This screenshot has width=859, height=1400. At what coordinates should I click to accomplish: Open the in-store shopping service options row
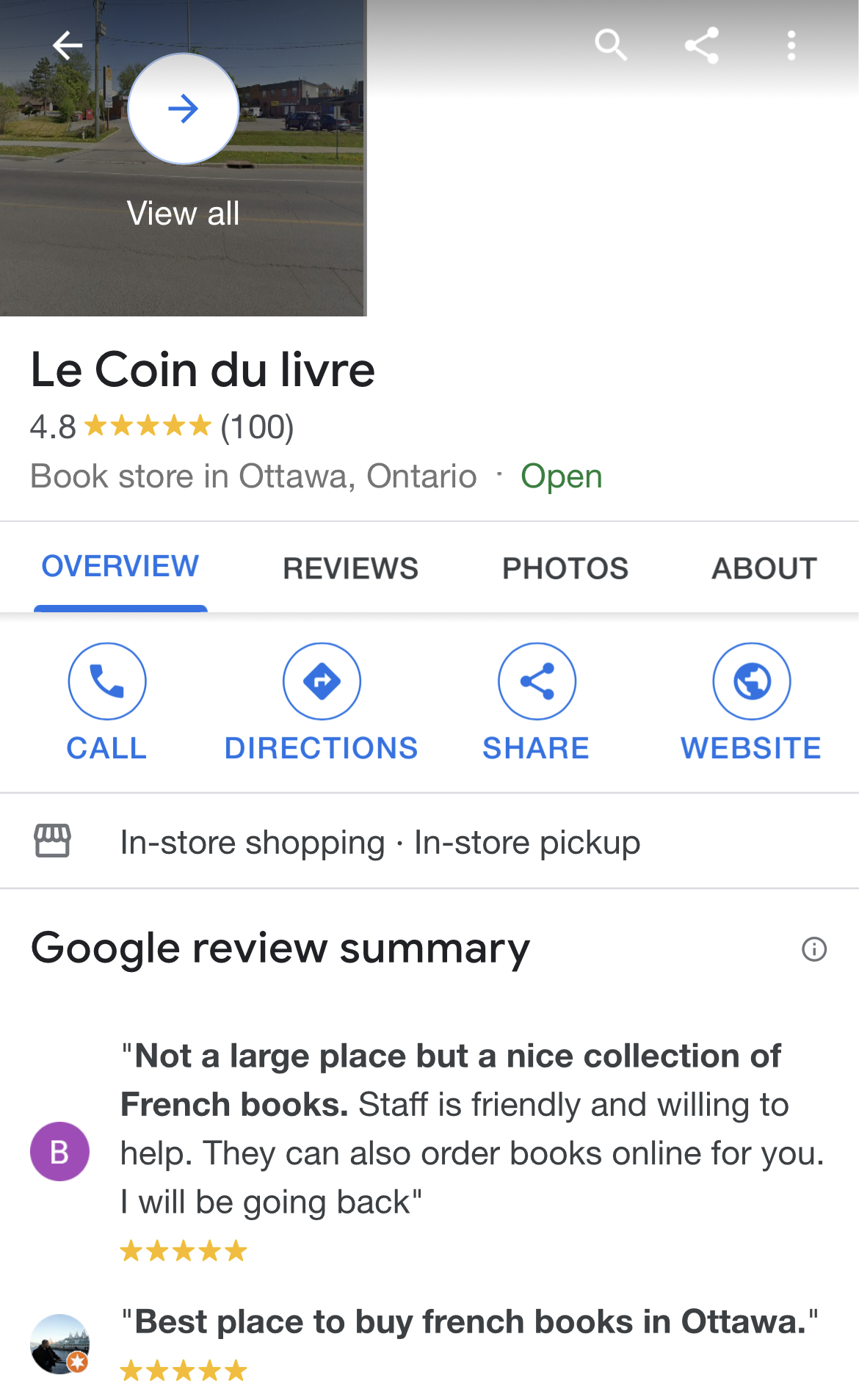coord(380,842)
